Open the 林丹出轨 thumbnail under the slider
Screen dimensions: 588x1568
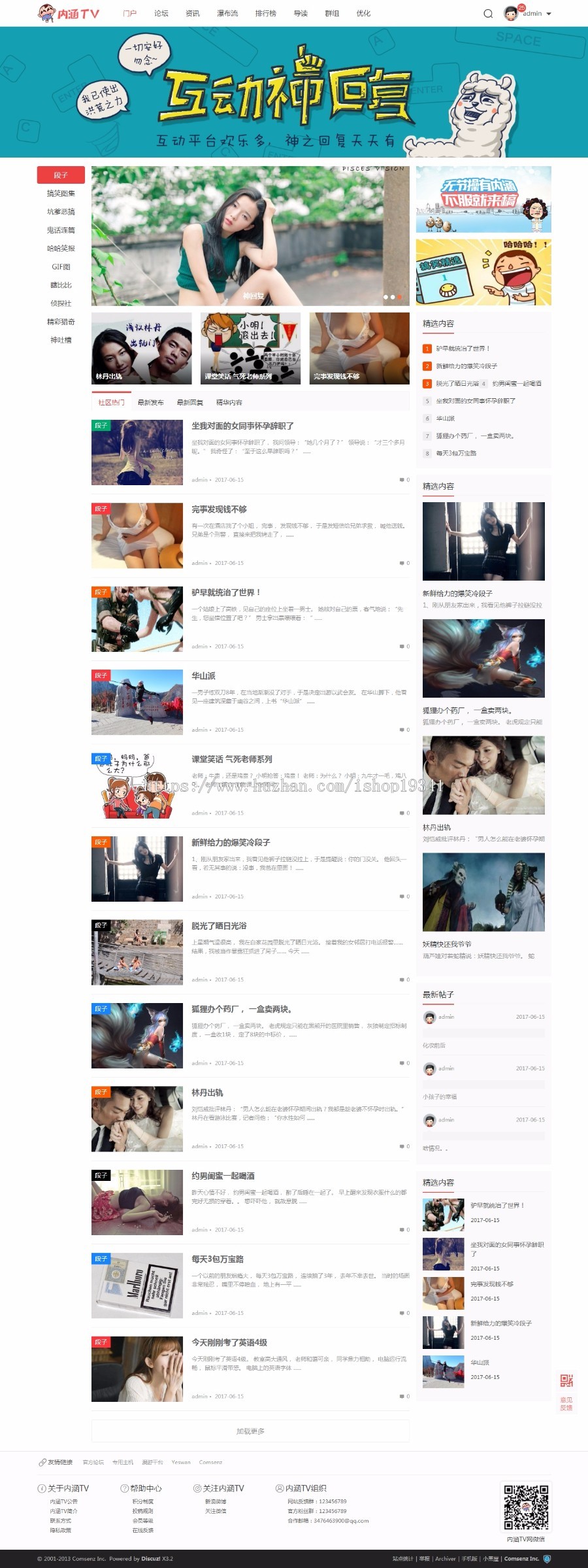[x=141, y=348]
